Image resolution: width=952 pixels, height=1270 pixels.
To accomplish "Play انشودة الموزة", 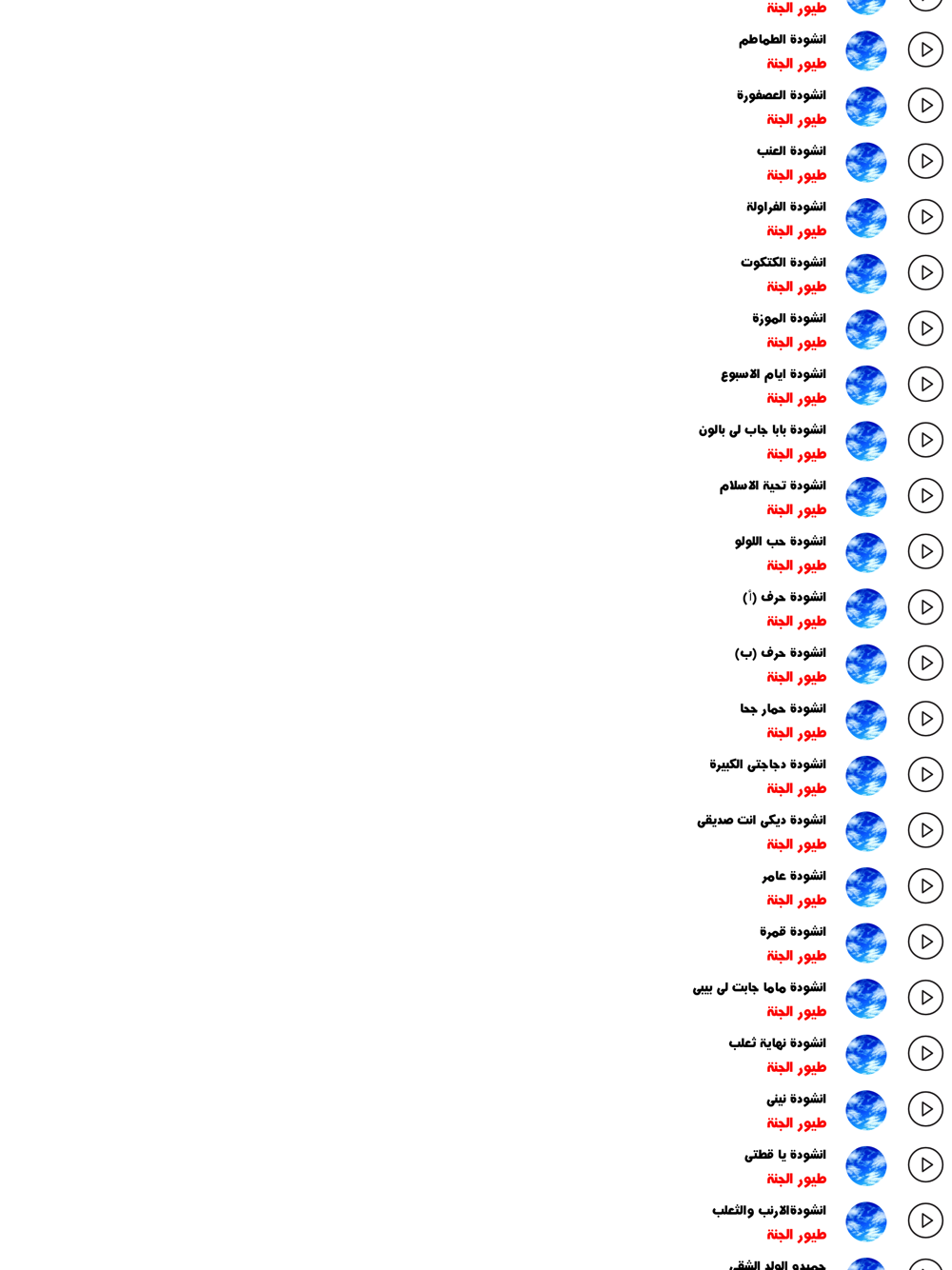I will point(925,328).
